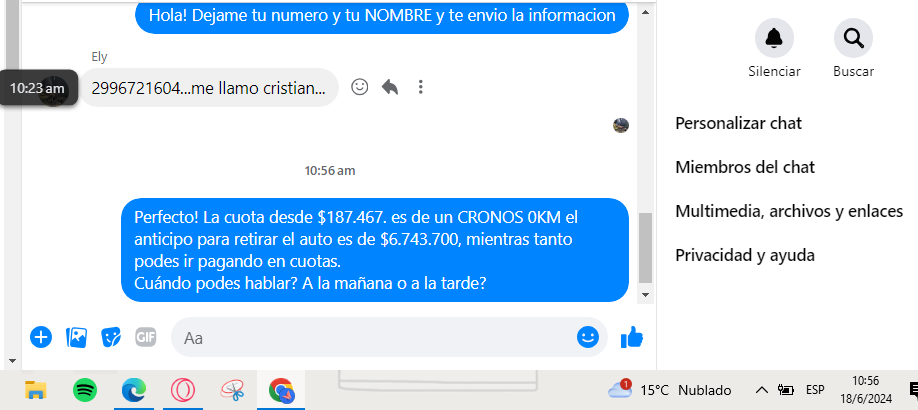Open emoji picker in message field

pos(588,337)
